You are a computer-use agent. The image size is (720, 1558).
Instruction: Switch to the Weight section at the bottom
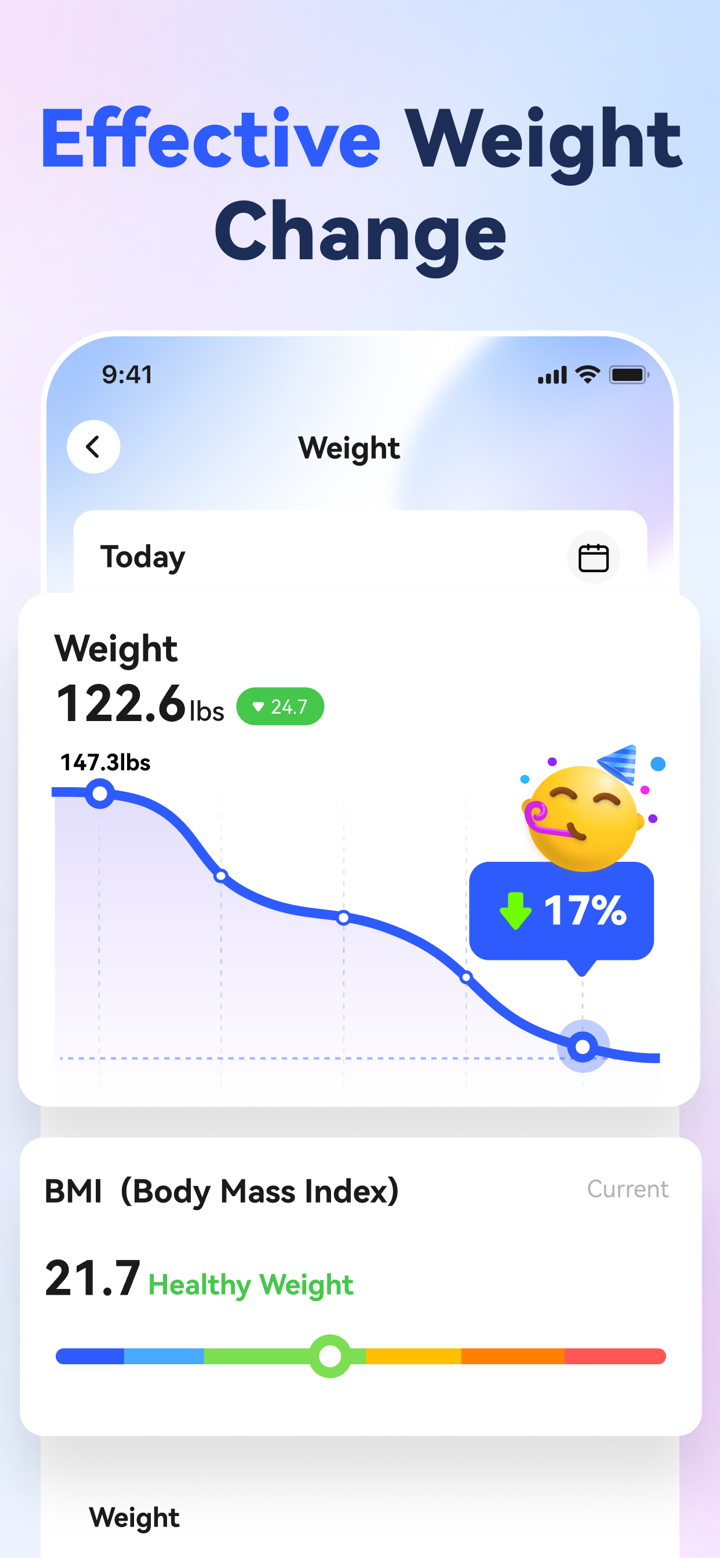(134, 1518)
